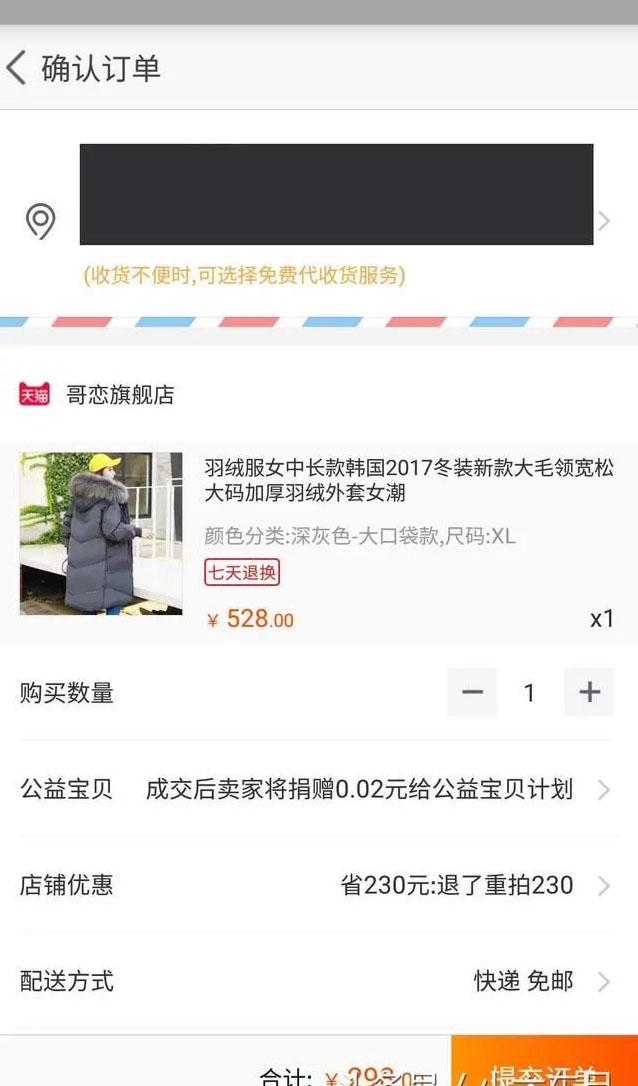Open the 公益宝贝 donation details
Screen dimensions: 638x1086
[x=318, y=789]
